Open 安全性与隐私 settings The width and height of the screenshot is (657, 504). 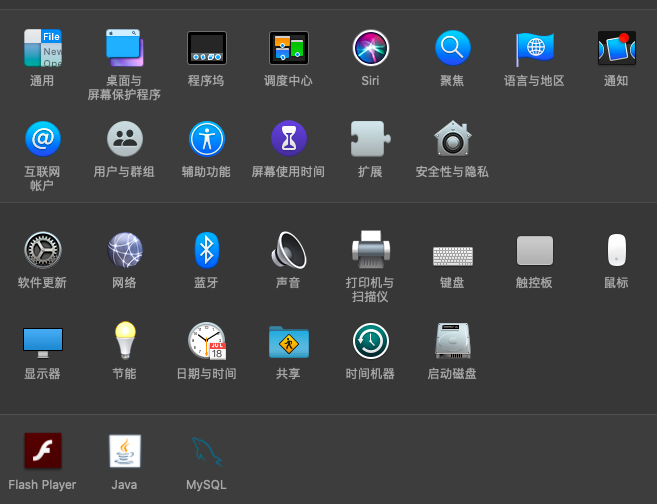pyautogui.click(x=452, y=139)
